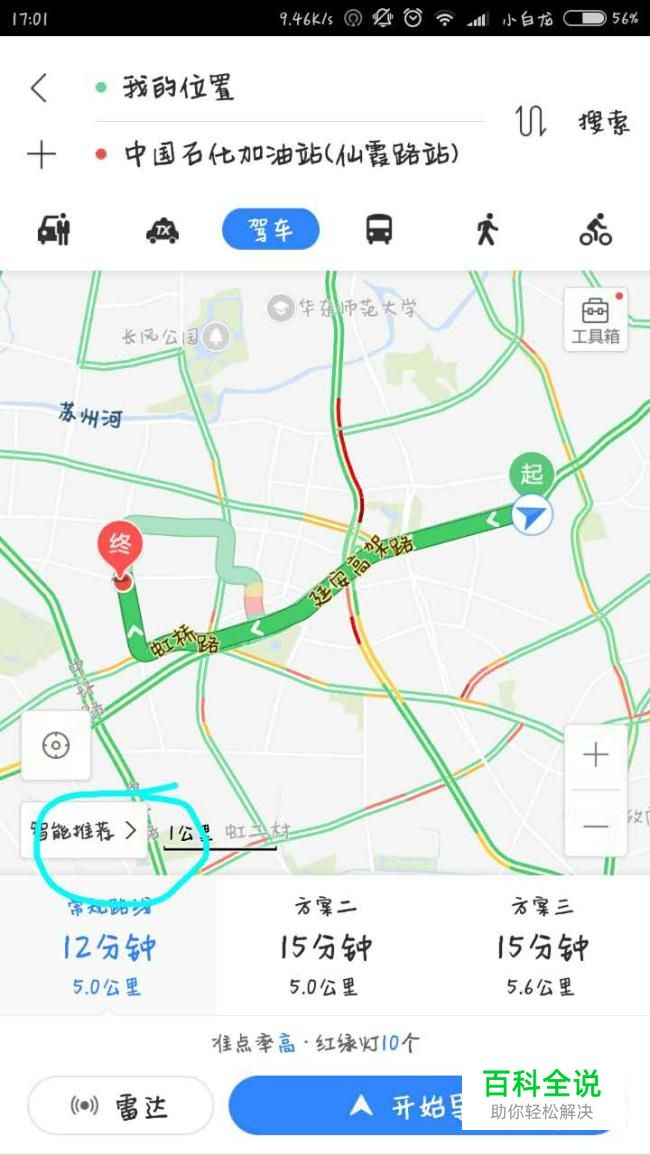Viewport: 650px width, 1155px height.
Task: Open 智能推荐 route preferences
Action: tap(83, 831)
